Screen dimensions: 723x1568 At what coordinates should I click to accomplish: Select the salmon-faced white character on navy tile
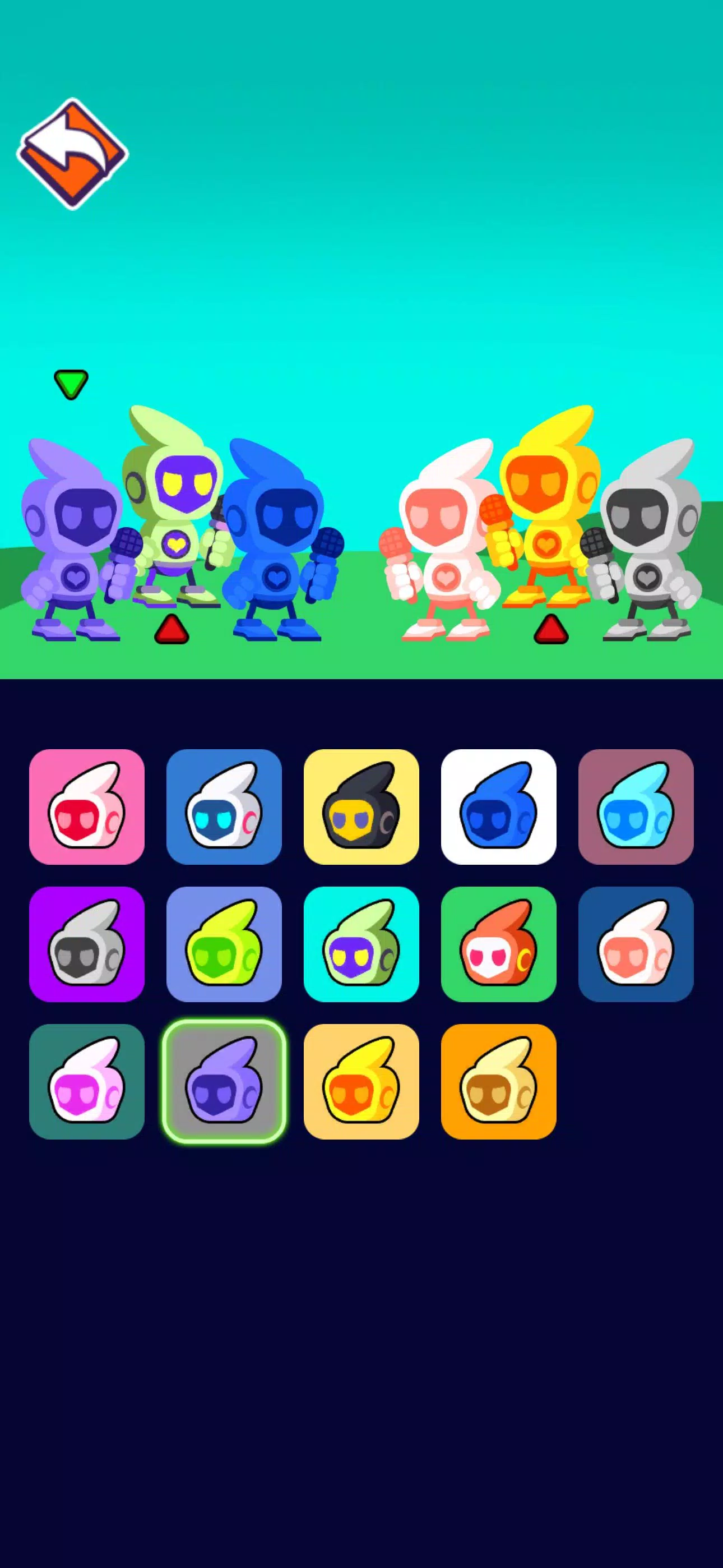click(x=636, y=944)
